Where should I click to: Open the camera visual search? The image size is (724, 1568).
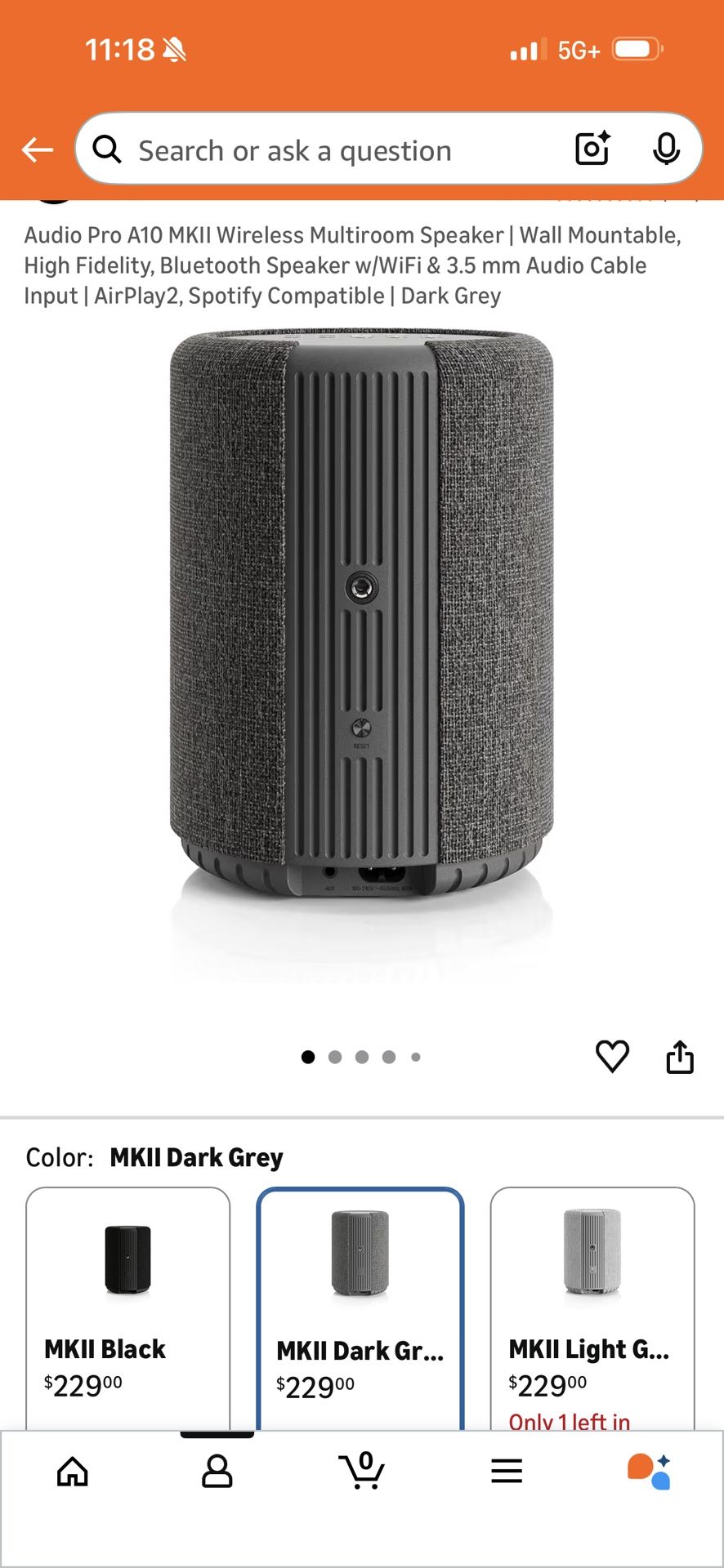point(591,149)
